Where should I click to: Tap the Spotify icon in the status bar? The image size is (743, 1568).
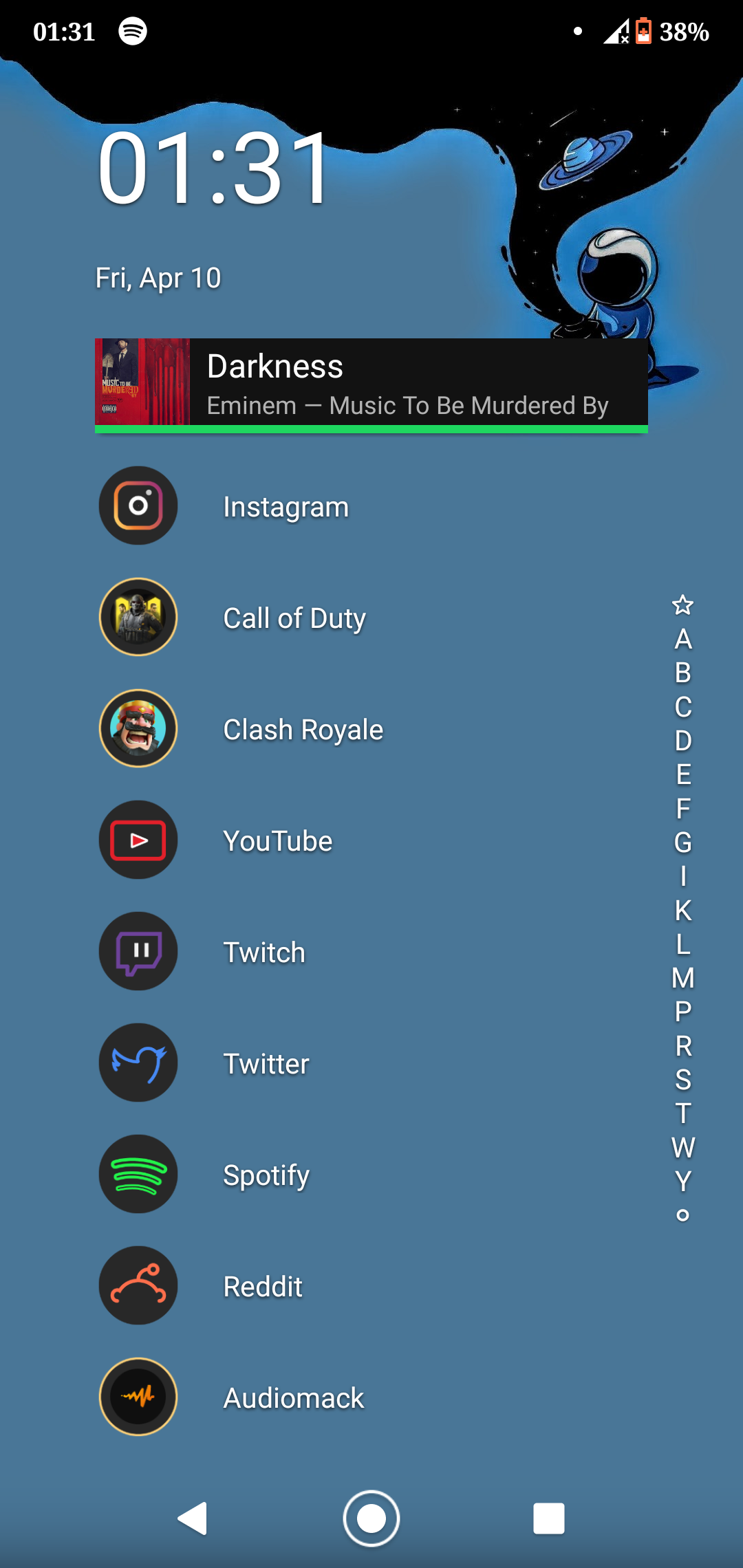(x=133, y=30)
